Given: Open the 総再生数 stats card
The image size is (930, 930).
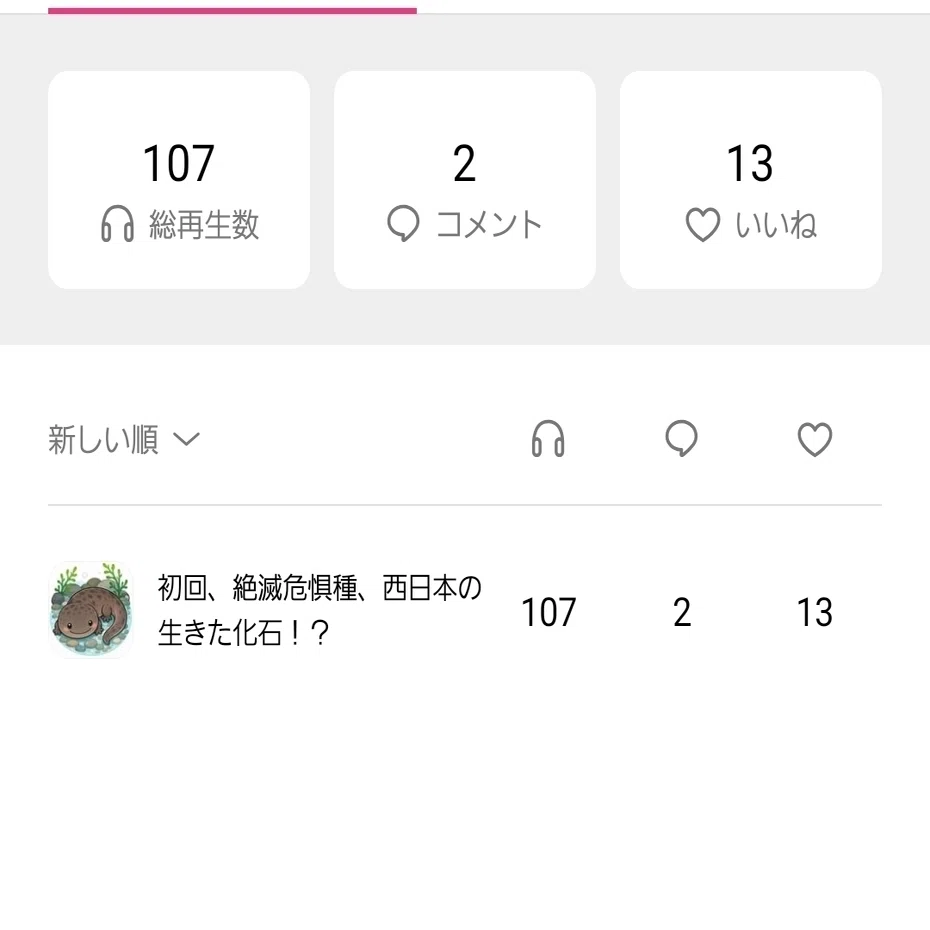Looking at the screenshot, I should tap(179, 180).
